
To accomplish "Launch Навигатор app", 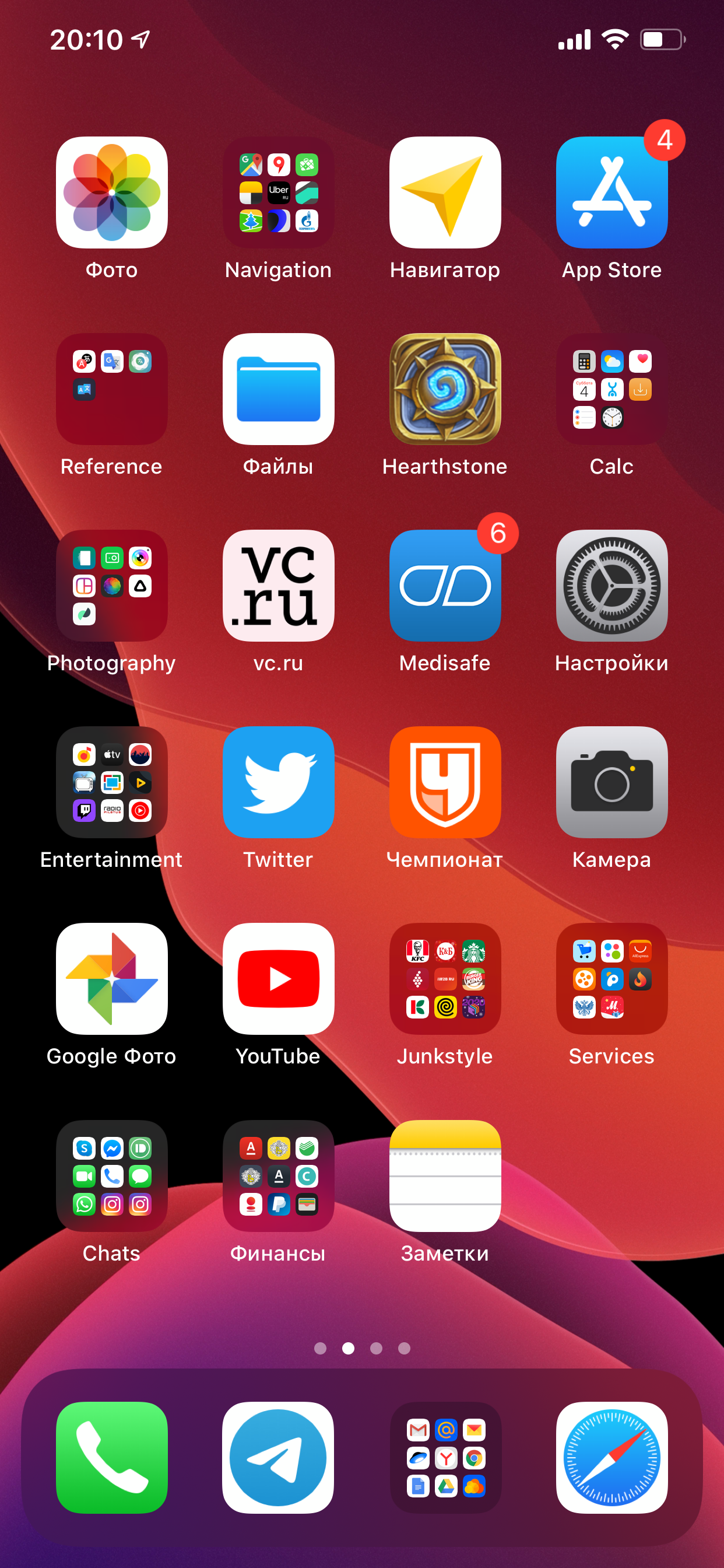I will pyautogui.click(x=445, y=192).
